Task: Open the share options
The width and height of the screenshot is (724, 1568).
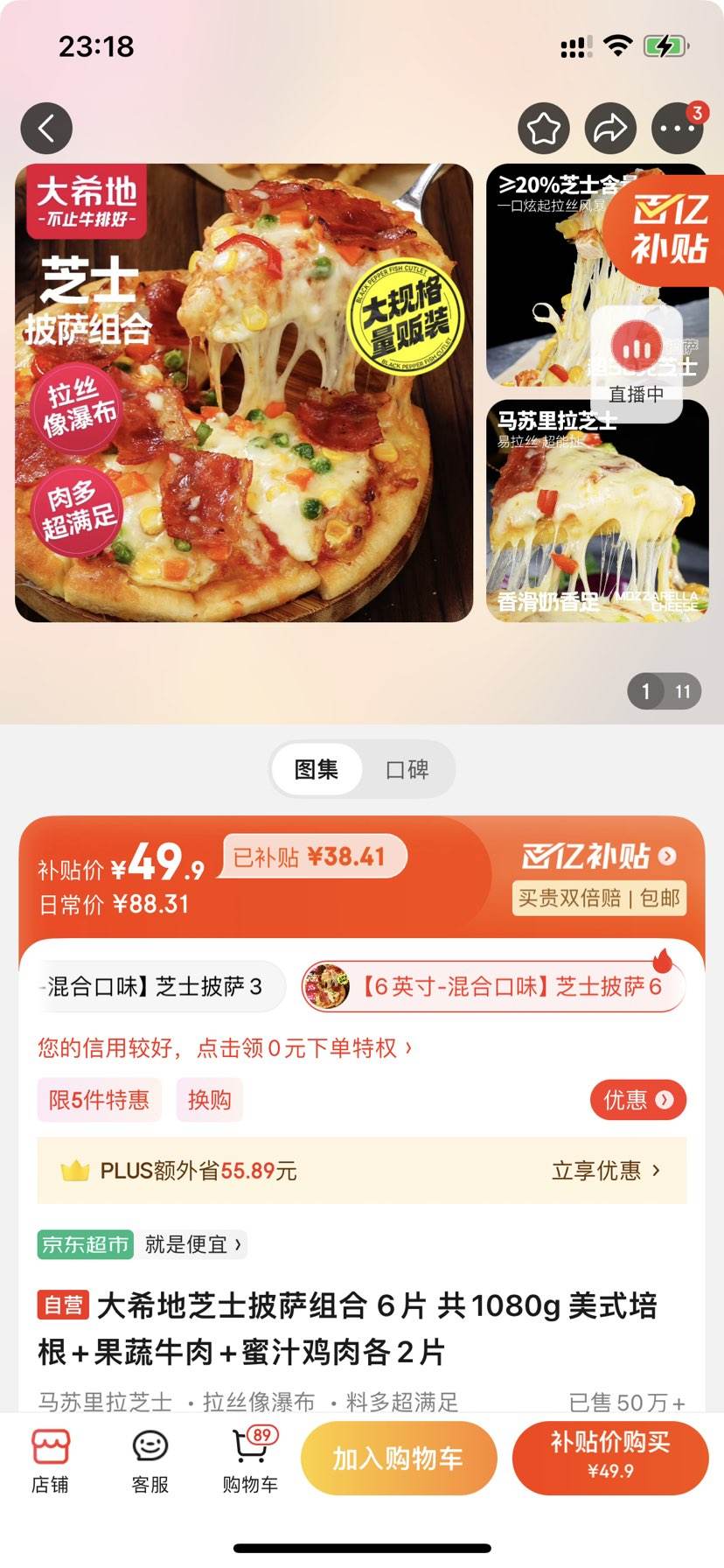Action: (x=609, y=127)
